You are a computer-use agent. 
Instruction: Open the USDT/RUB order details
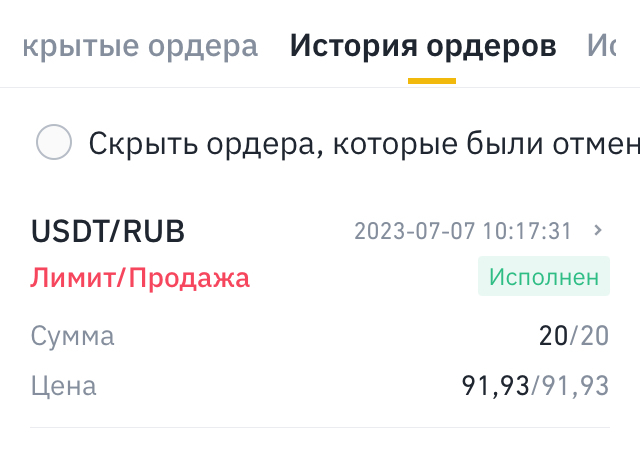pyautogui.click(x=598, y=231)
